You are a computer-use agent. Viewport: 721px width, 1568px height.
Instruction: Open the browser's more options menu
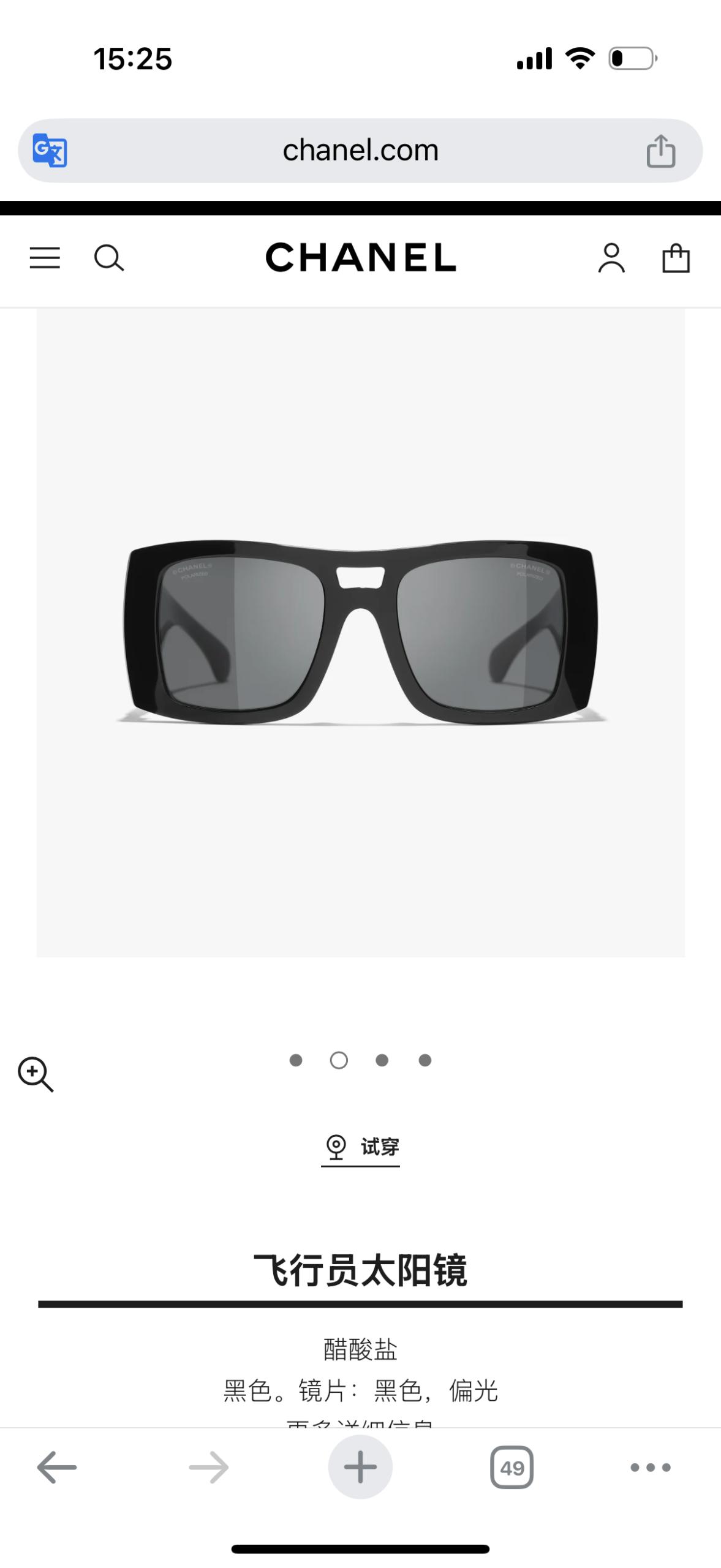(650, 1467)
